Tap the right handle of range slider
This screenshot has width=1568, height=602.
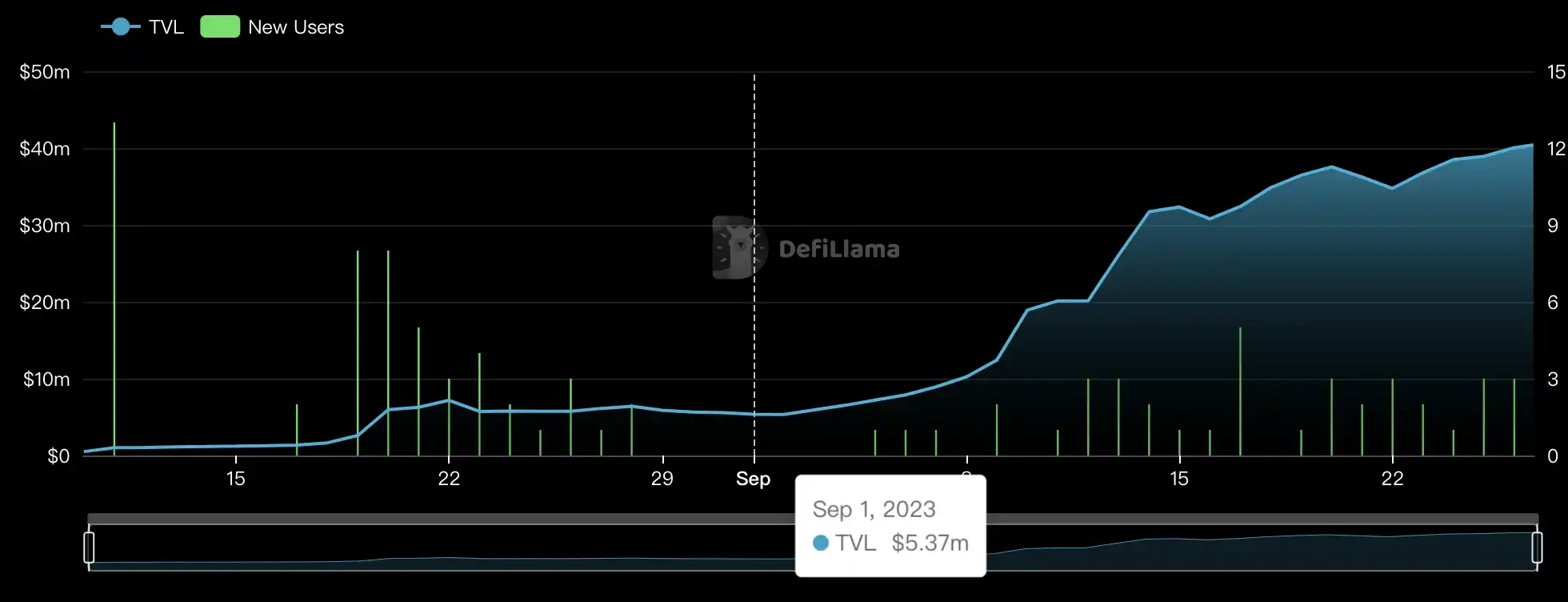[x=1537, y=548]
